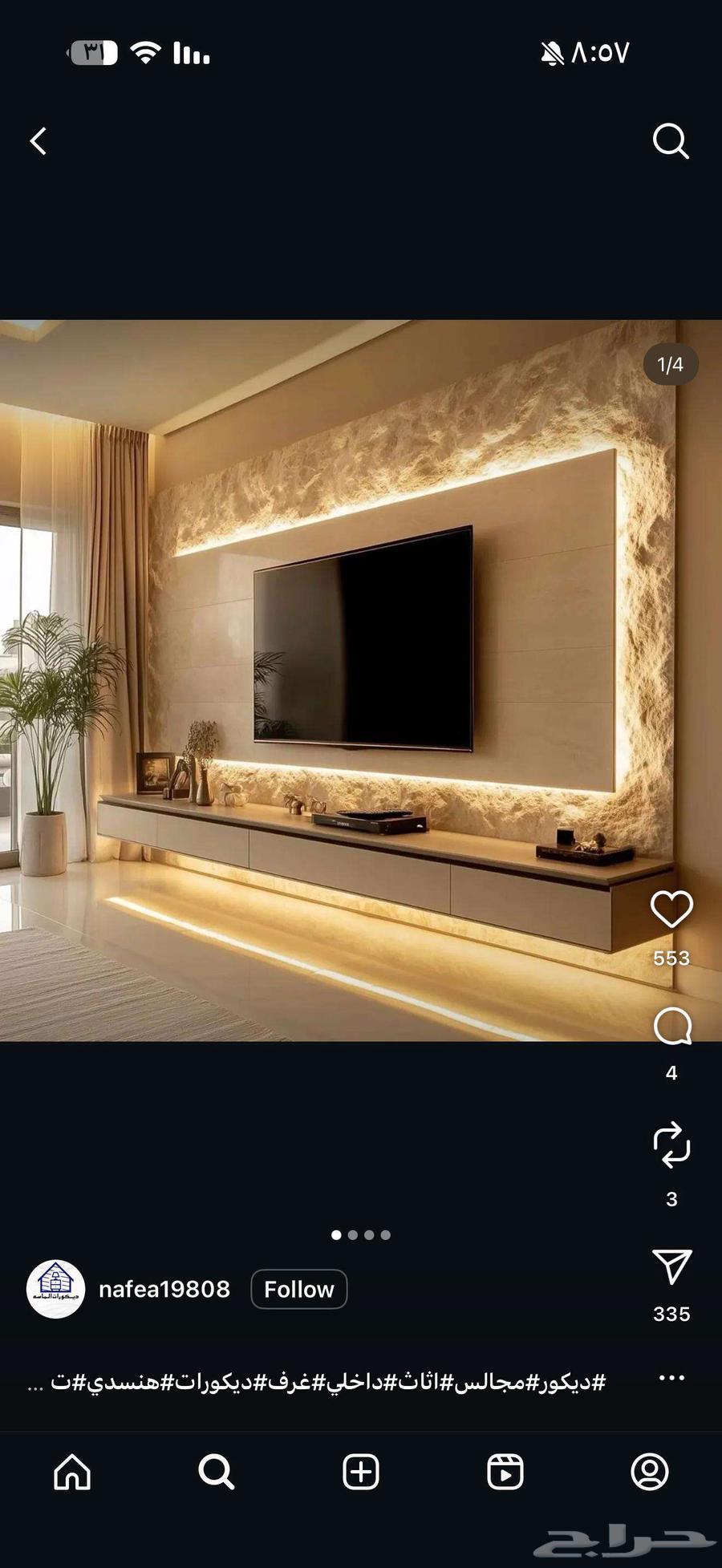Tap the truncated hashtag caption to expand it
This screenshot has height=1568, width=722.
pyautogui.click(x=321, y=1377)
